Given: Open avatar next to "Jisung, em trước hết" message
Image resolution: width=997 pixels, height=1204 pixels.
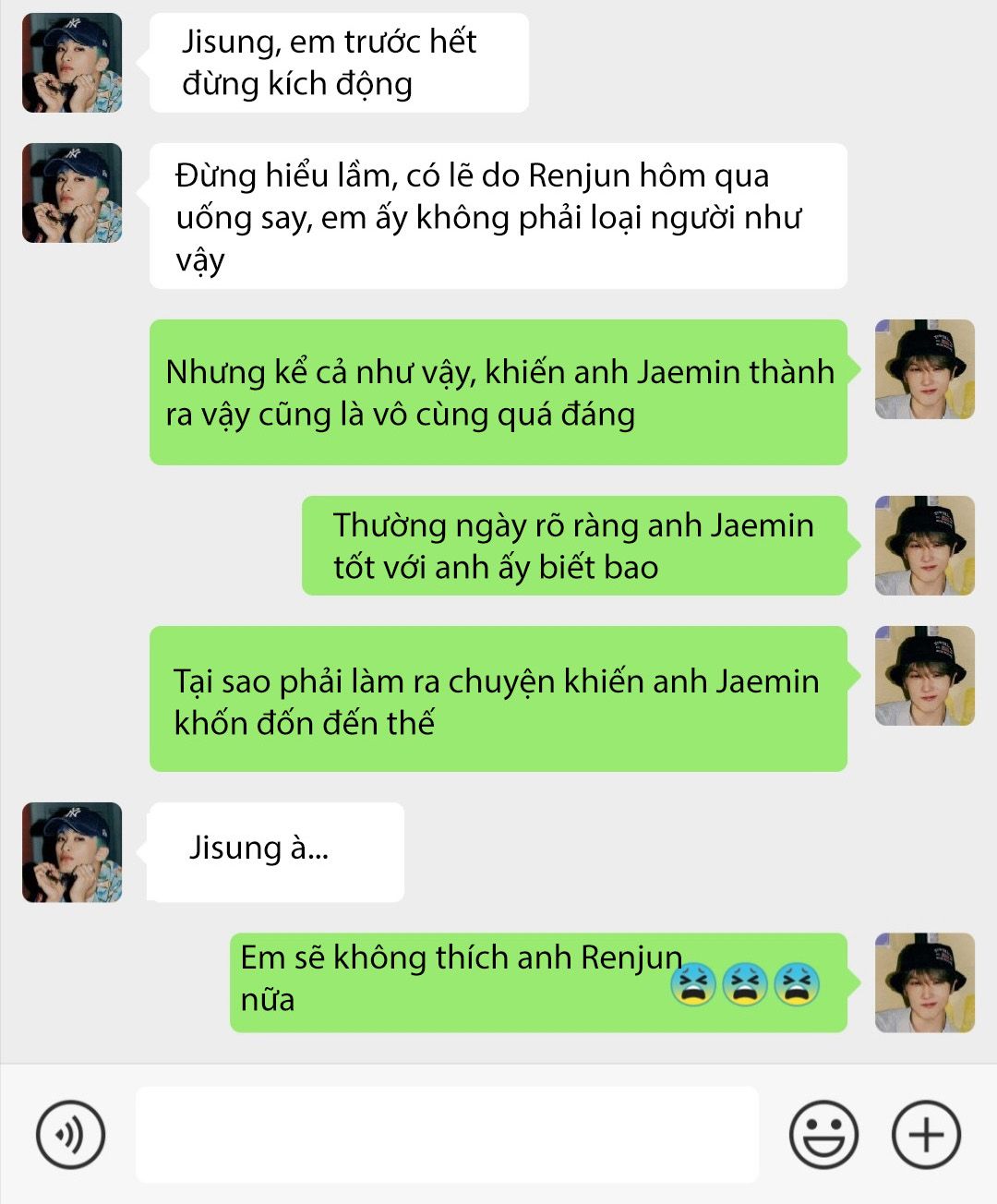Looking at the screenshot, I should [x=72, y=63].
